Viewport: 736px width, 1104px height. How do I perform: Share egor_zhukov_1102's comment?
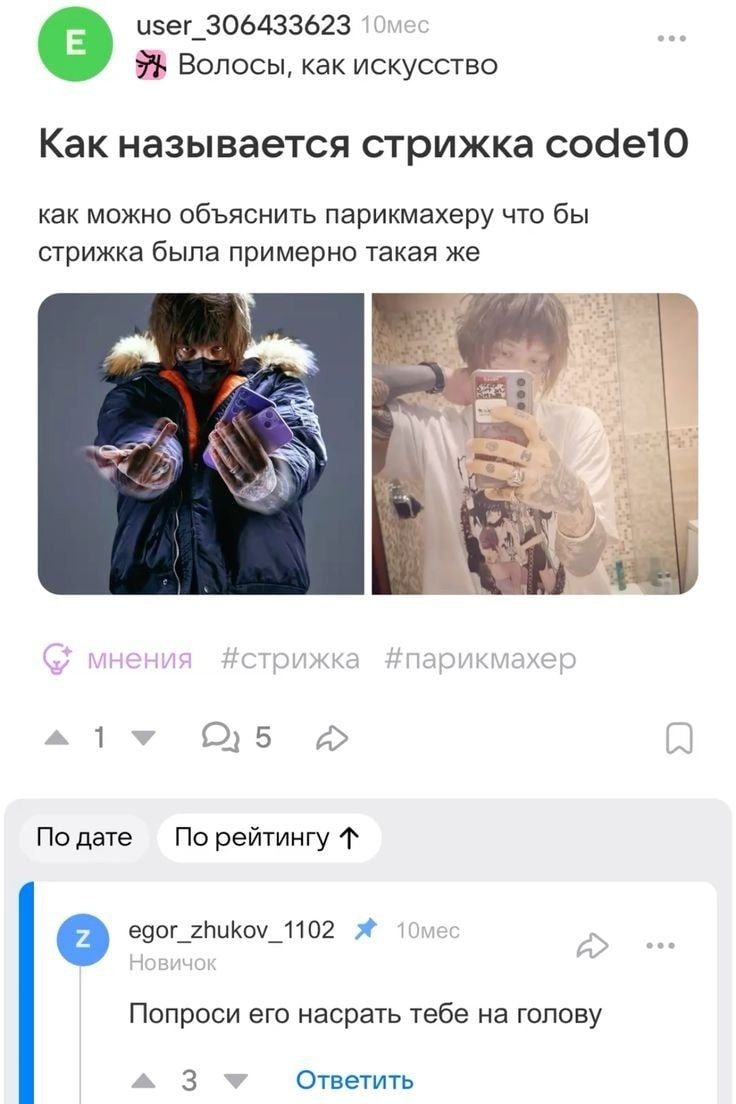tap(592, 945)
